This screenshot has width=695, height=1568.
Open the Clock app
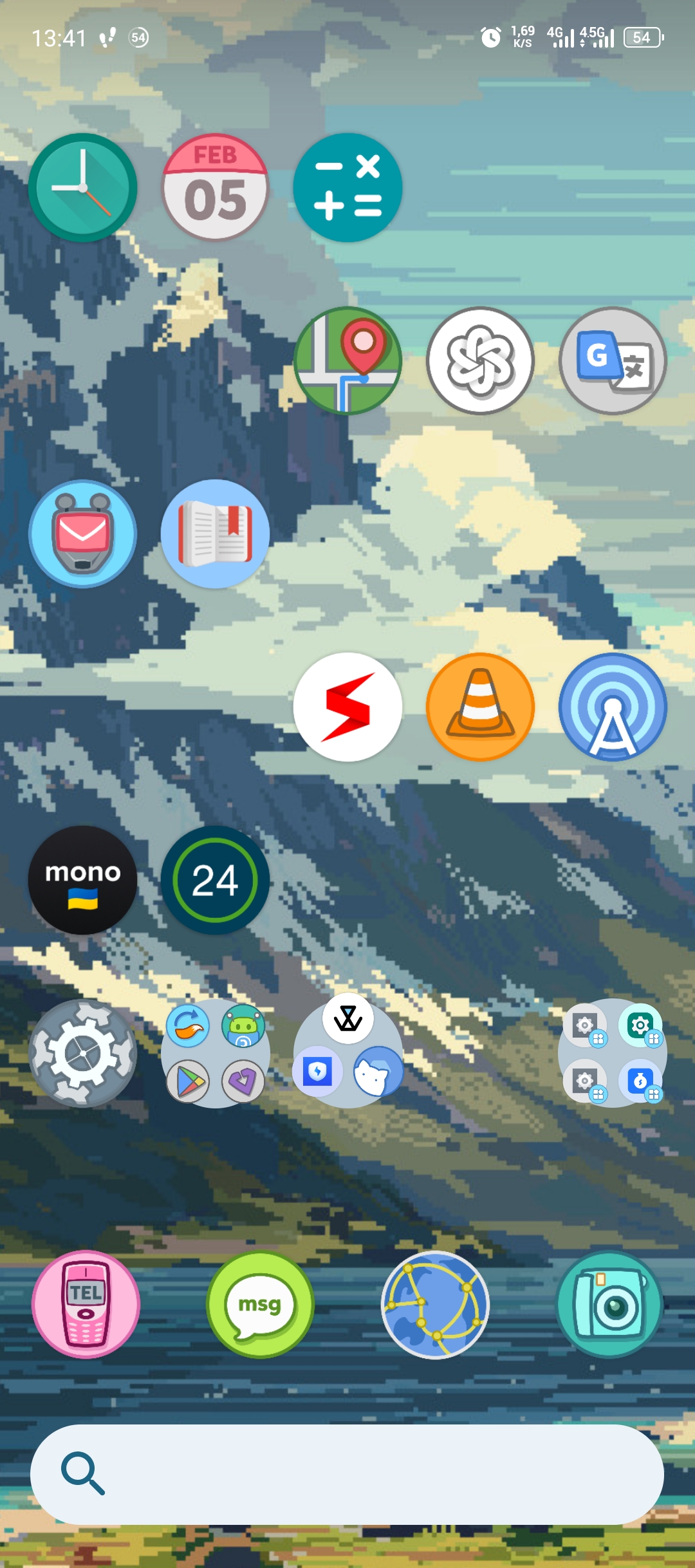[82, 187]
